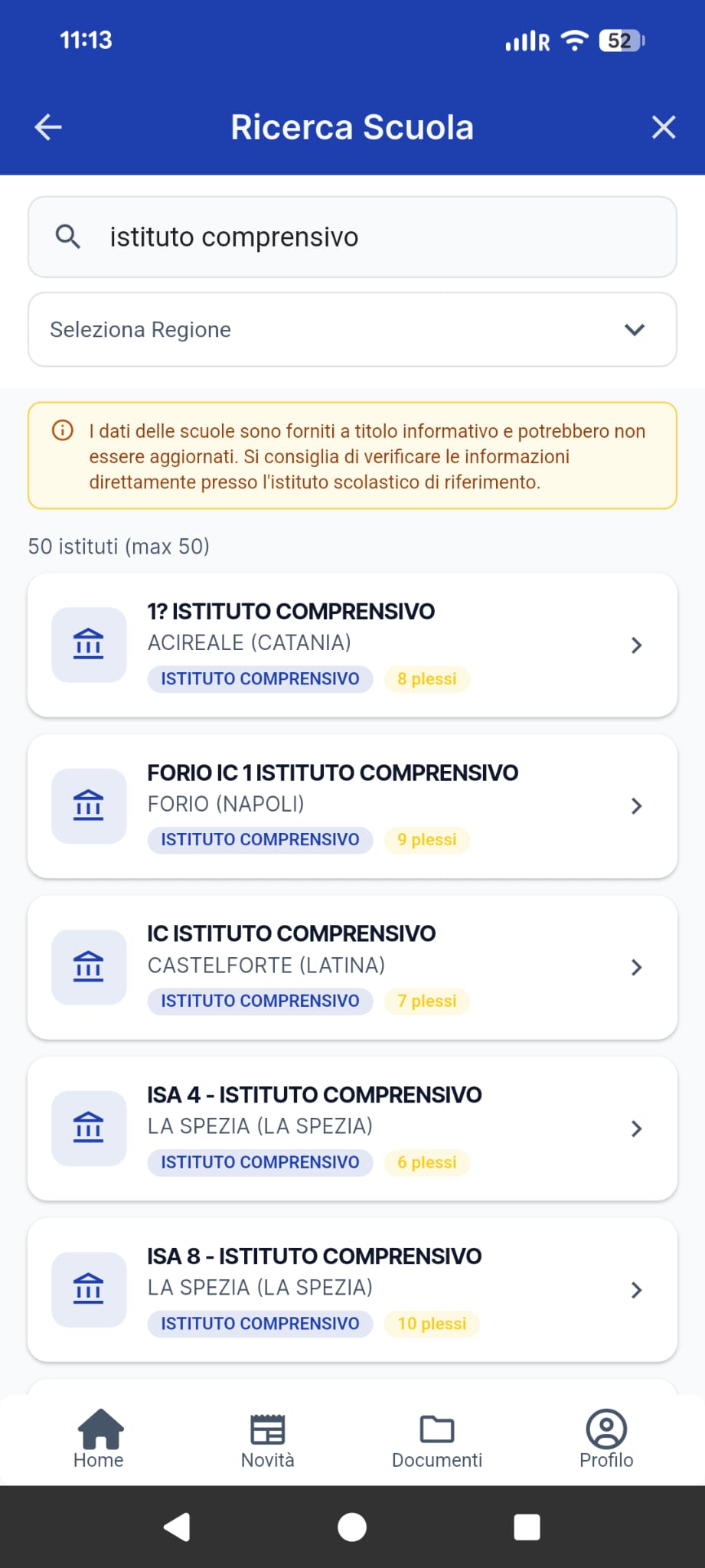Tap the 8 plessi badge on Acireale entry
This screenshot has width=705, height=1568.
coord(426,678)
